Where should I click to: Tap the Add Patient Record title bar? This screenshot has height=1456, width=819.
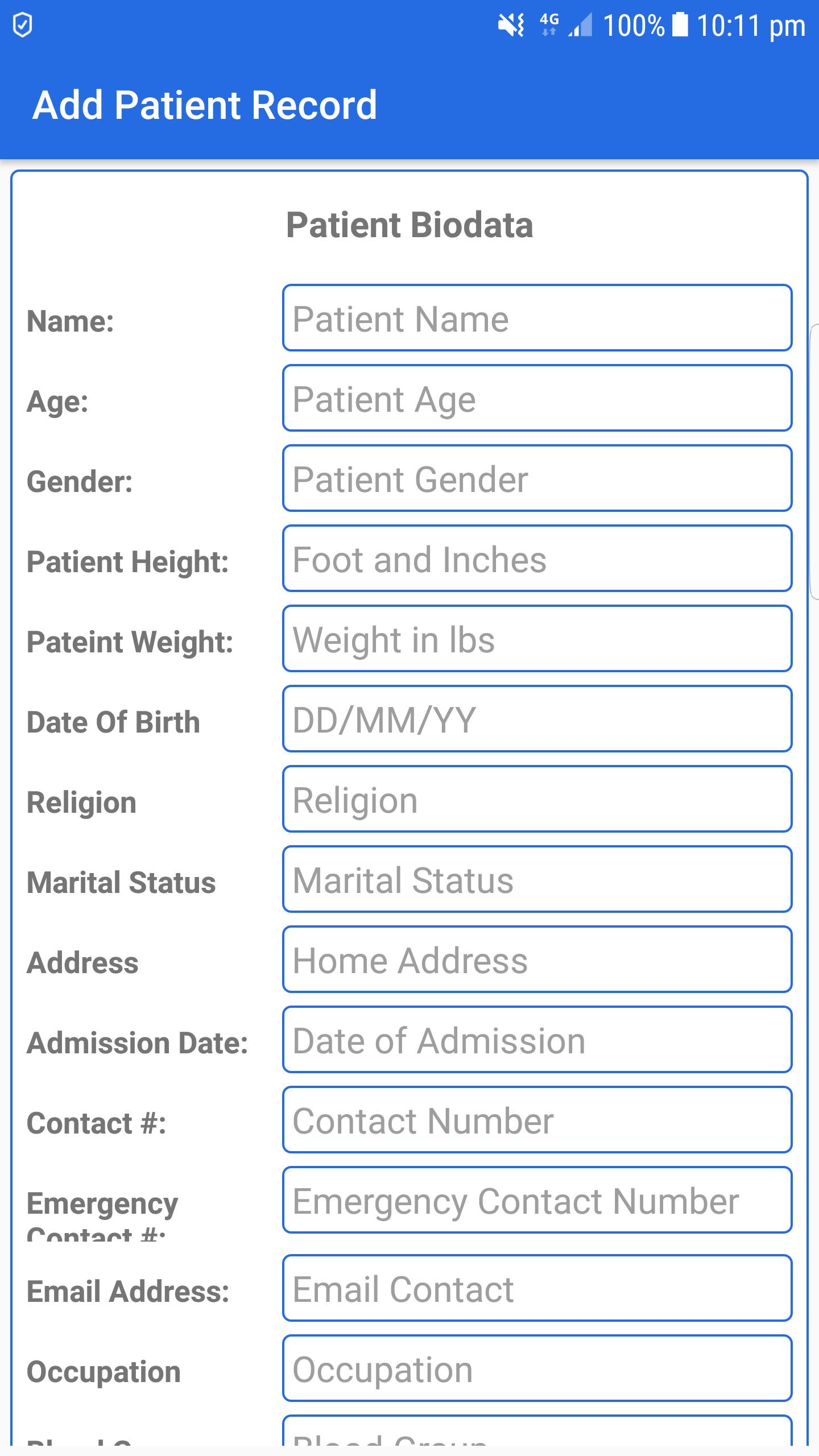click(x=205, y=104)
